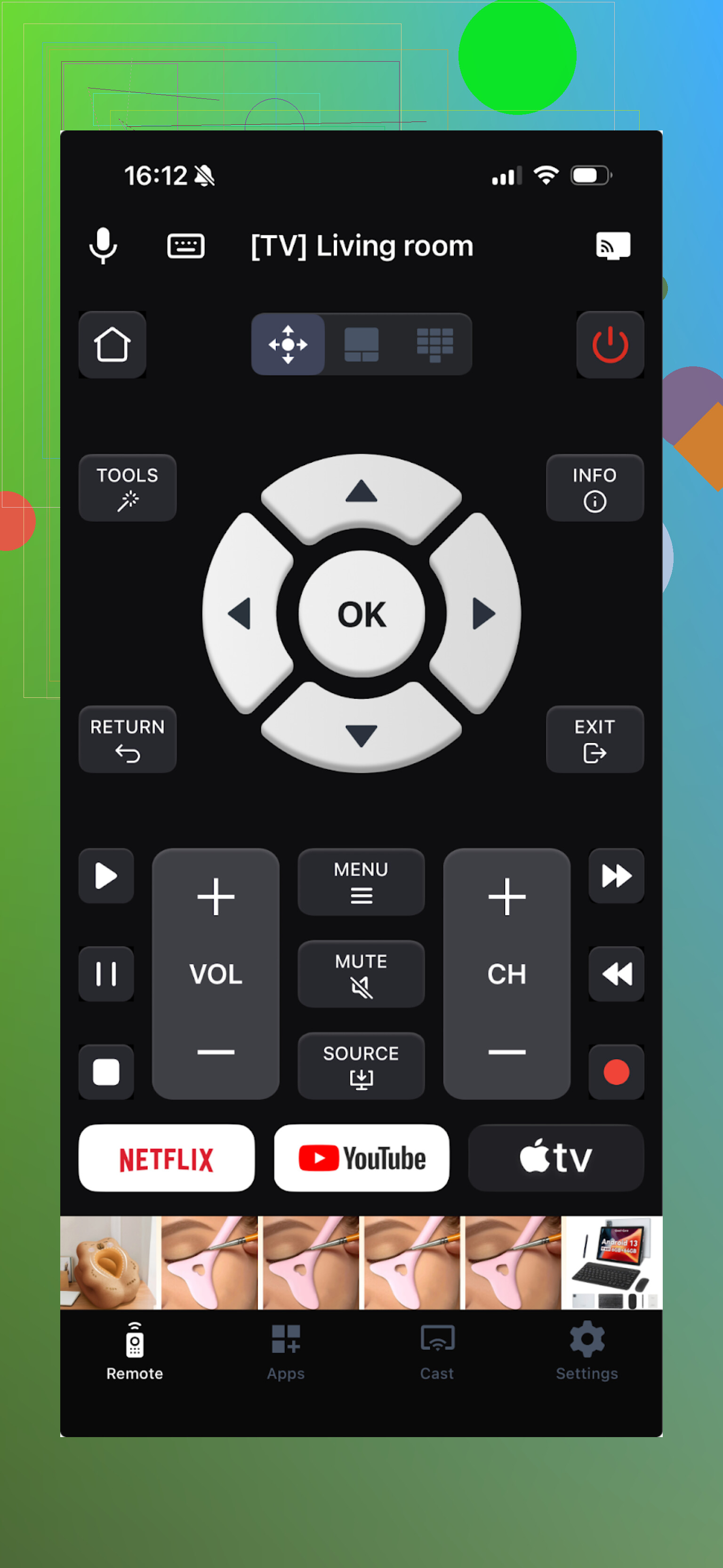Pause playback

[106, 973]
